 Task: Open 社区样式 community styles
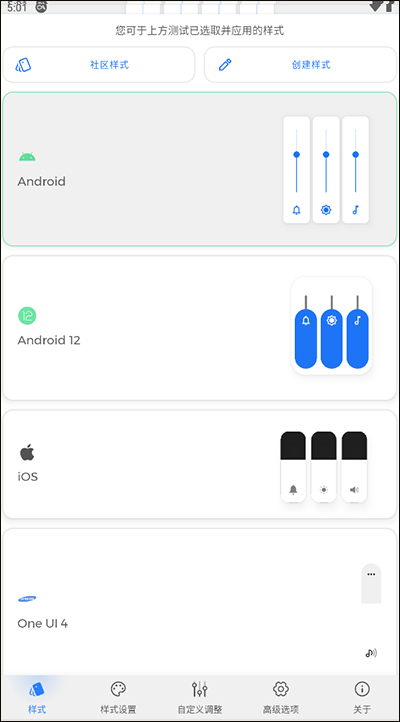tap(99, 65)
